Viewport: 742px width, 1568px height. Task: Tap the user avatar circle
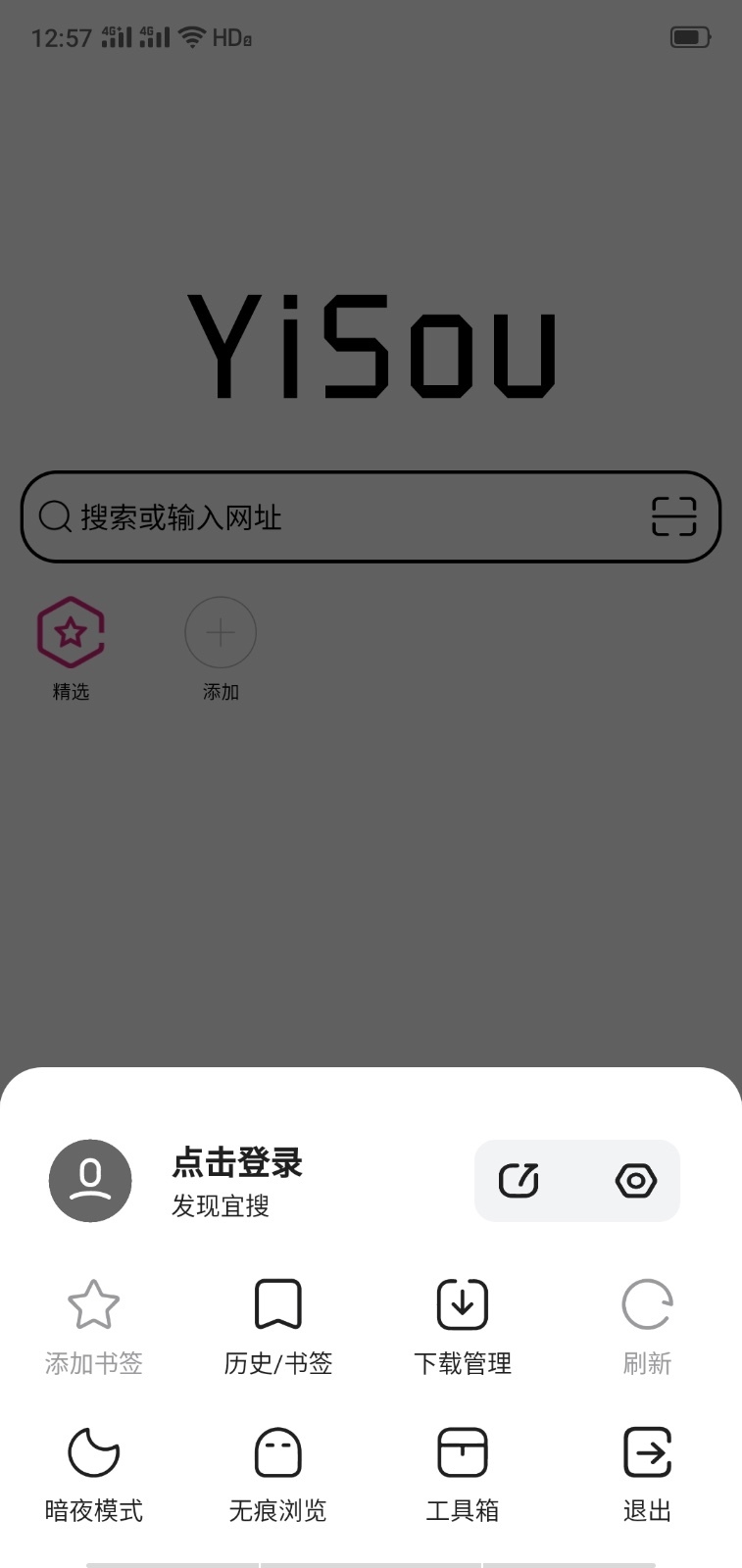90,1181
